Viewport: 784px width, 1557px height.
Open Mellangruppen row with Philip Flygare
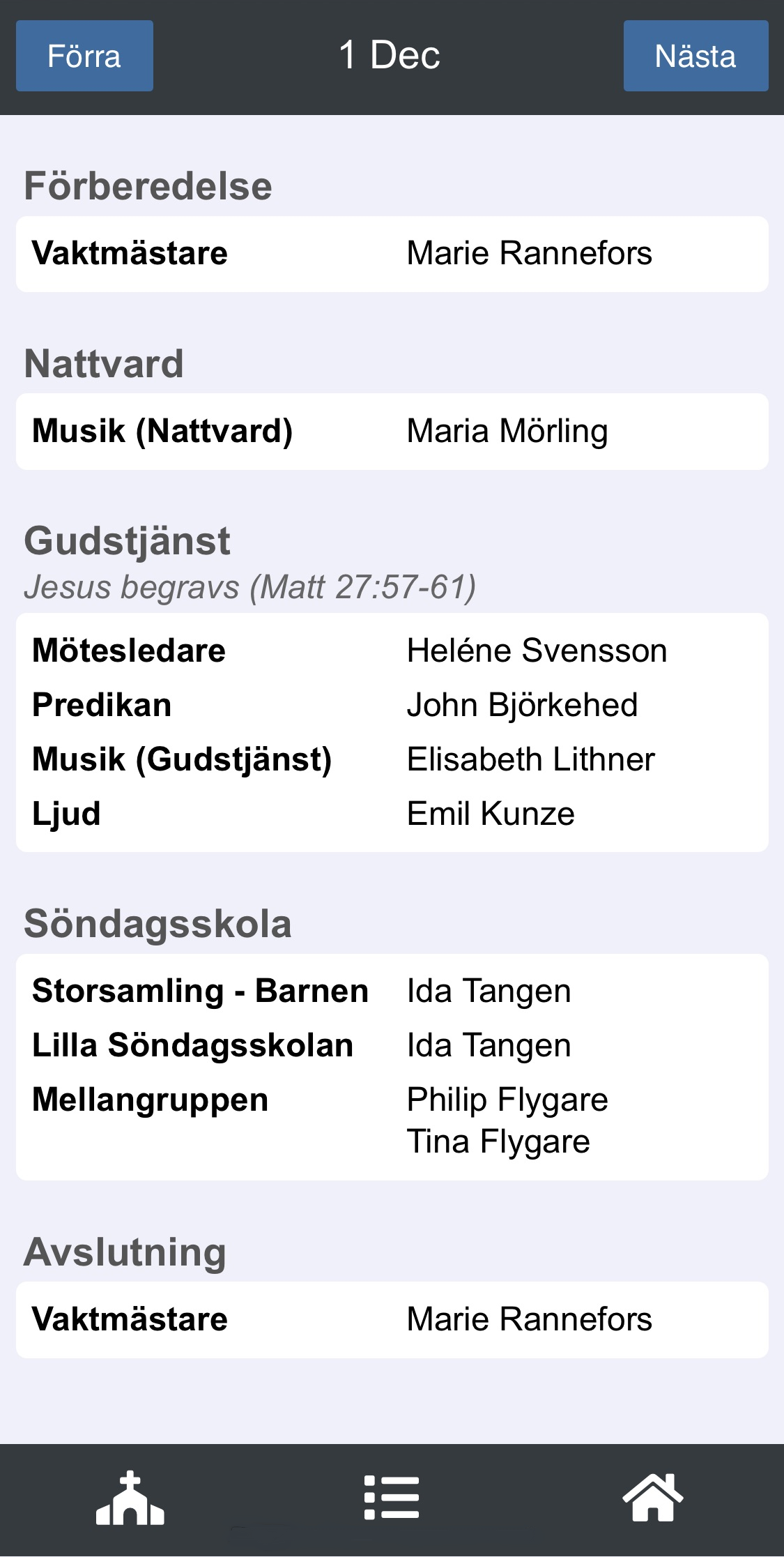coord(151,1099)
